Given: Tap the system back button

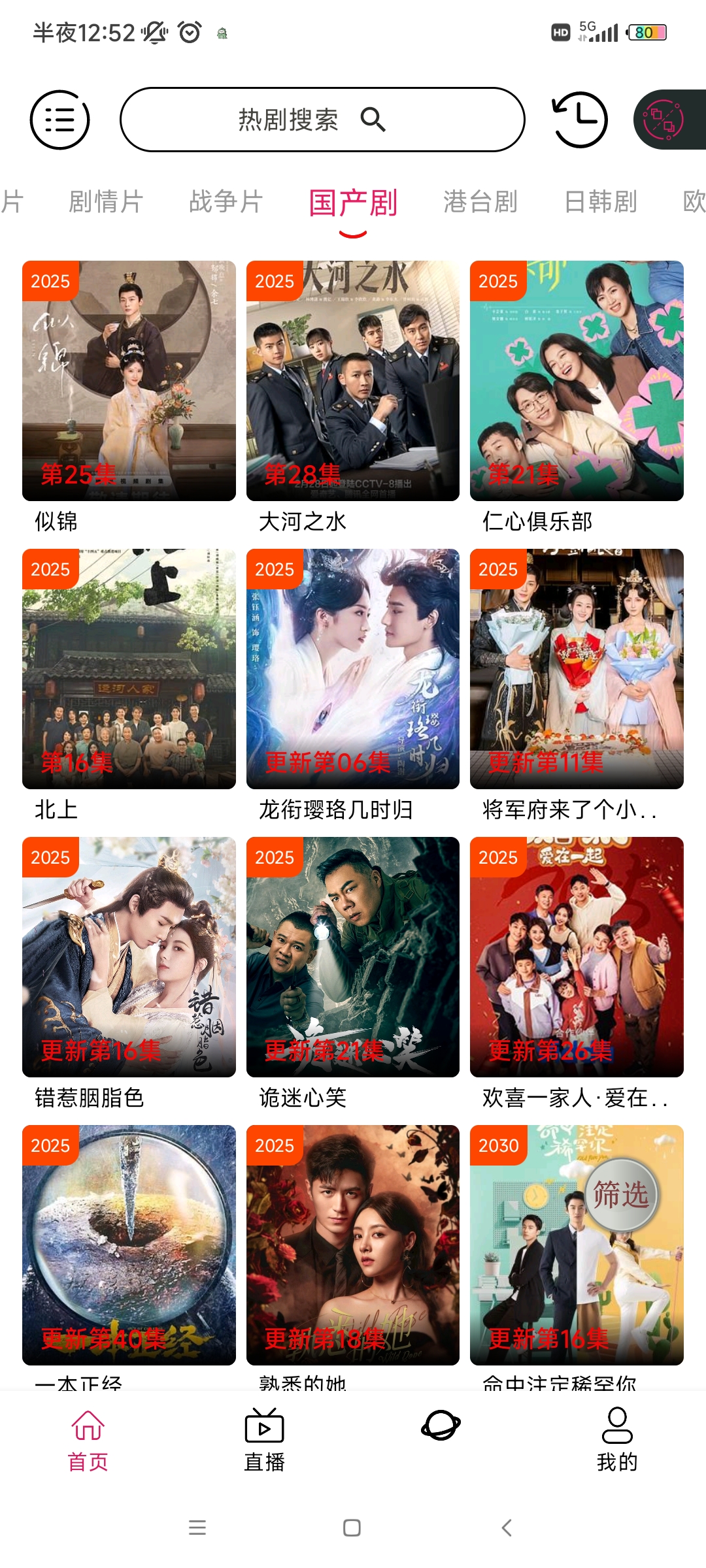Looking at the screenshot, I should coord(507,1527).
